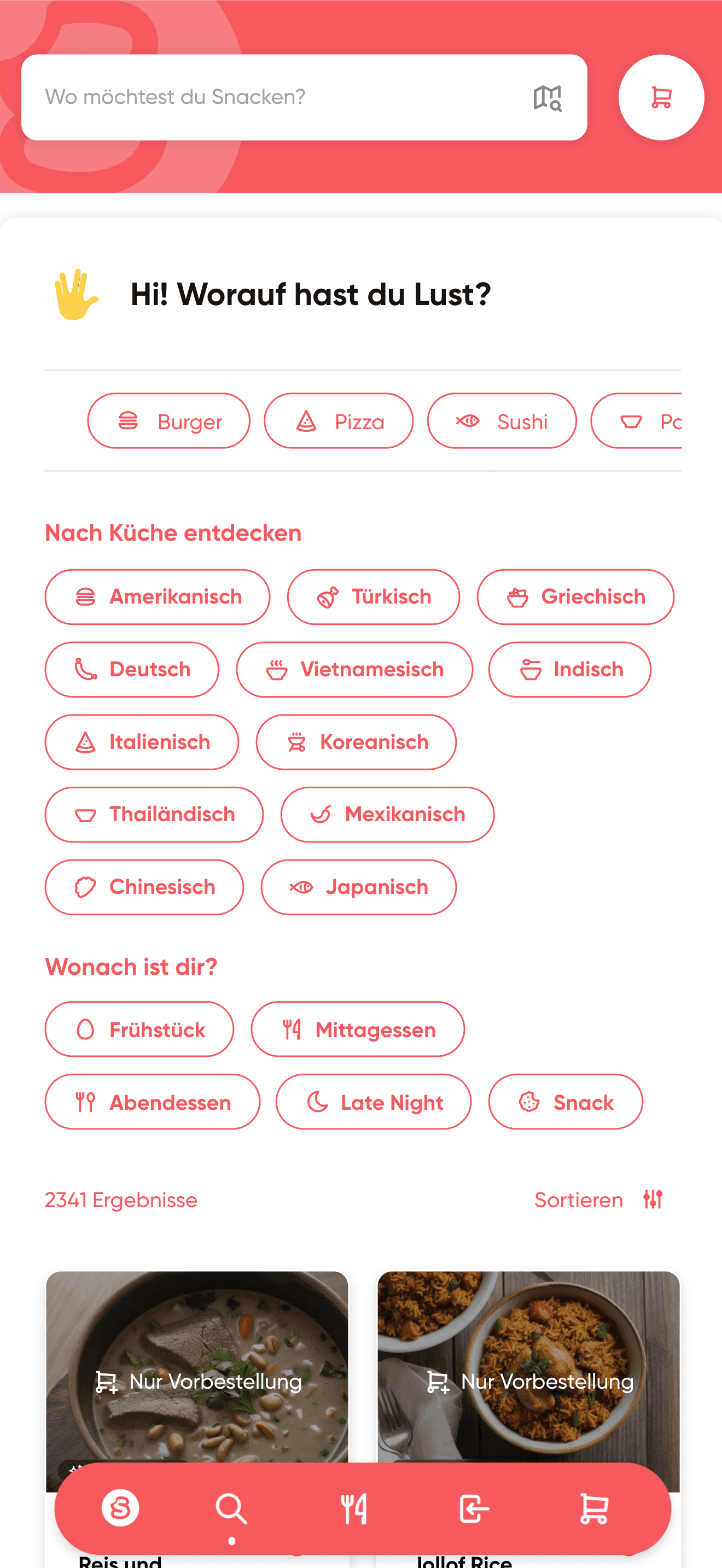This screenshot has height=1568, width=722.
Task: Open the round cart button at top
Action: 661,97
